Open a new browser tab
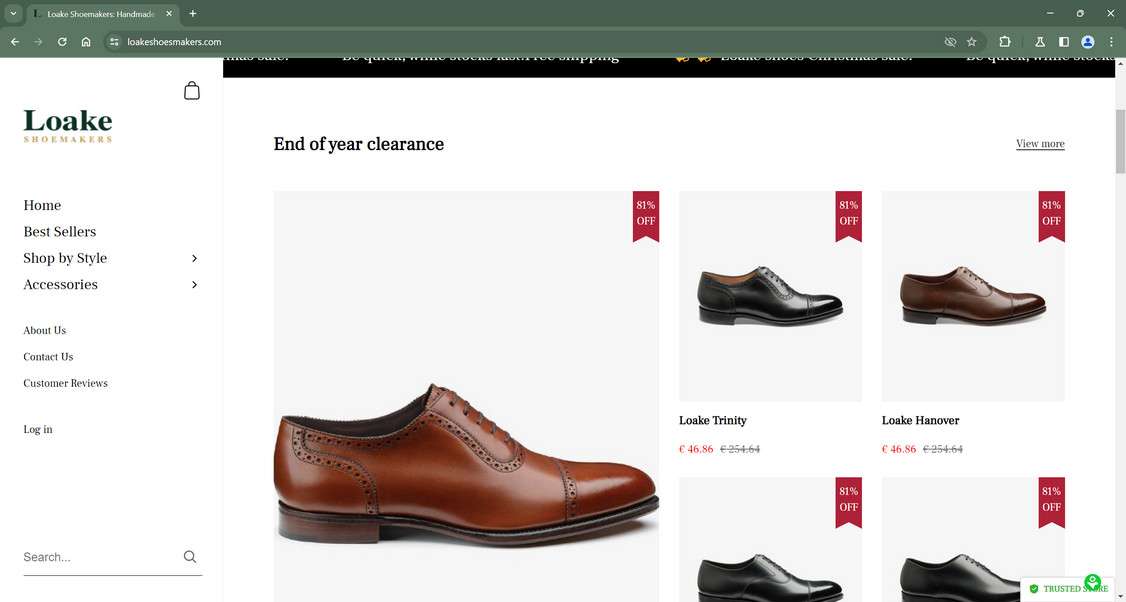1126x602 pixels. click(x=193, y=13)
